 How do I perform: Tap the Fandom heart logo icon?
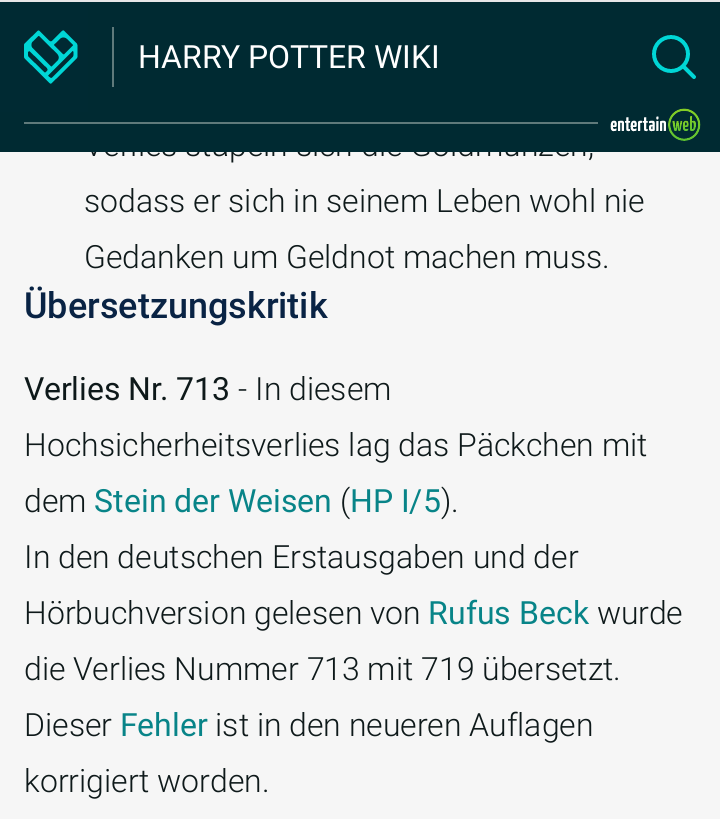pyautogui.click(x=51, y=57)
